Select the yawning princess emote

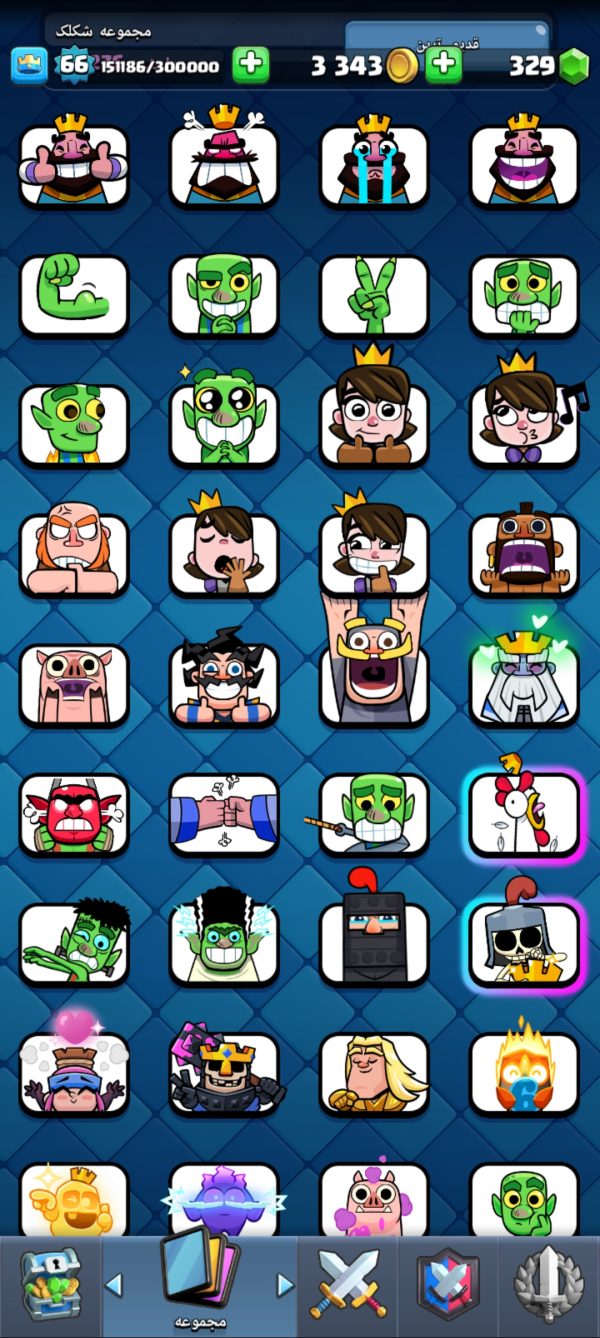[x=224, y=547]
